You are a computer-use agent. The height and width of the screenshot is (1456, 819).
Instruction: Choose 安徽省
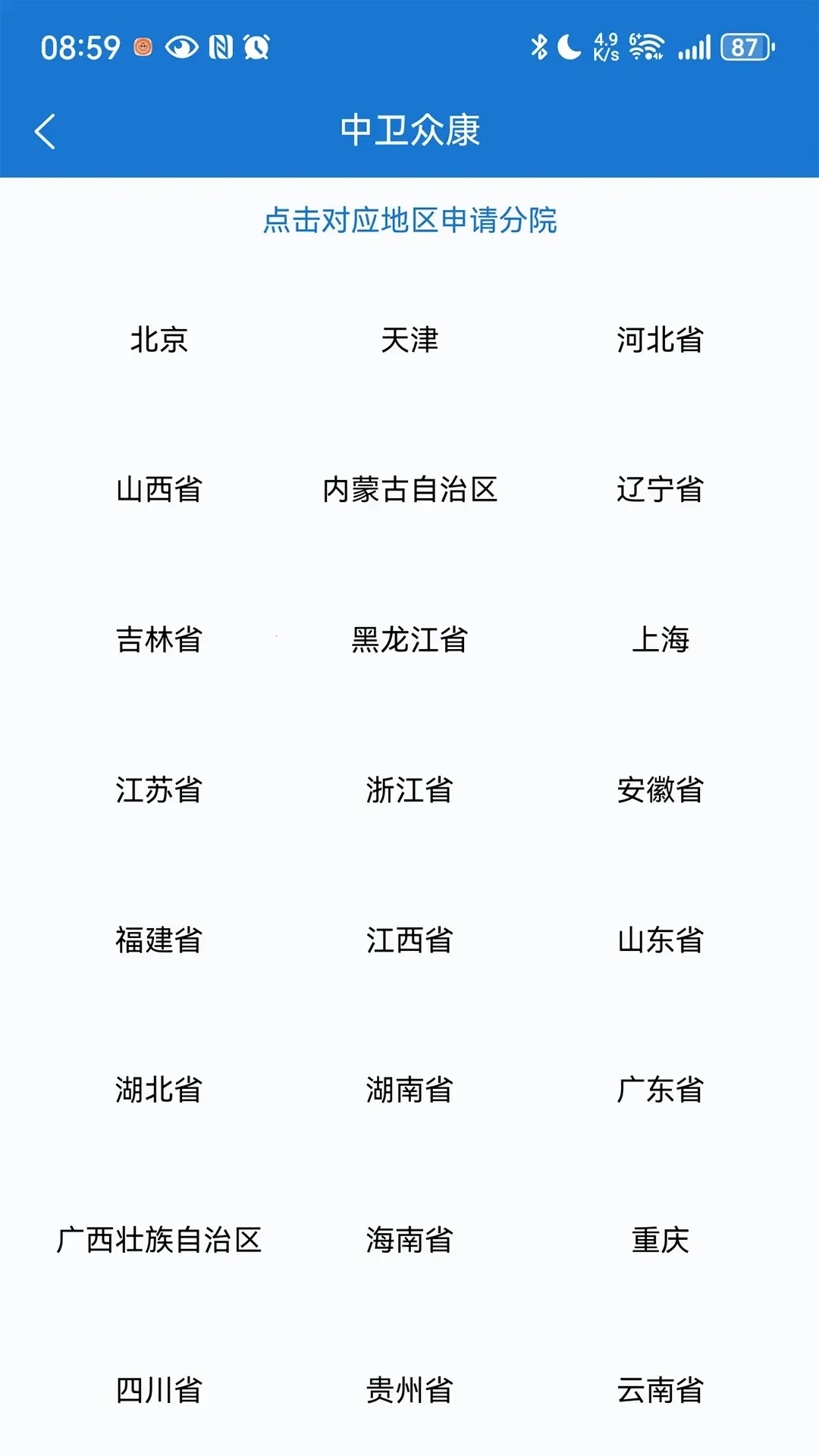click(660, 790)
